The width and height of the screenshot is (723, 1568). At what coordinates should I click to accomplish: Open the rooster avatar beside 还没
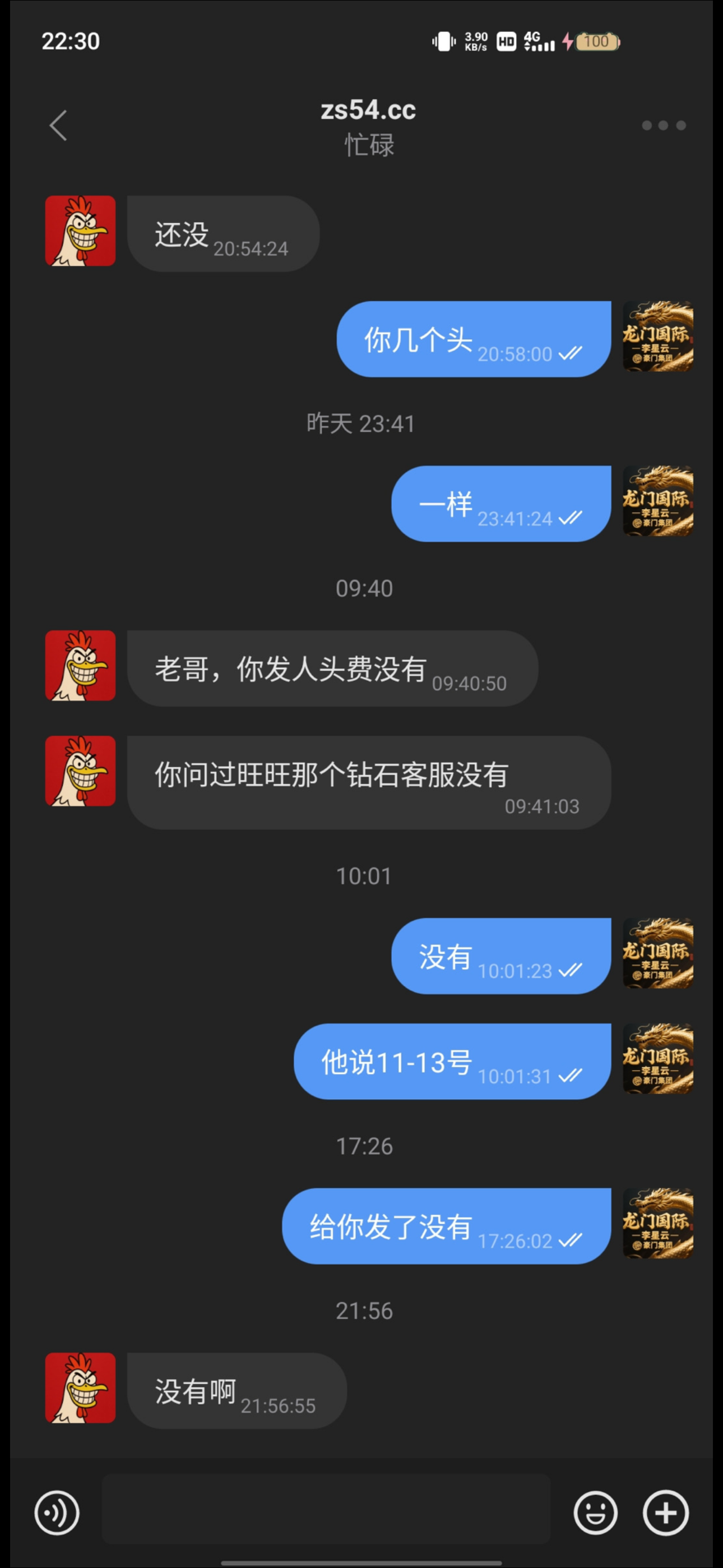[x=80, y=230]
